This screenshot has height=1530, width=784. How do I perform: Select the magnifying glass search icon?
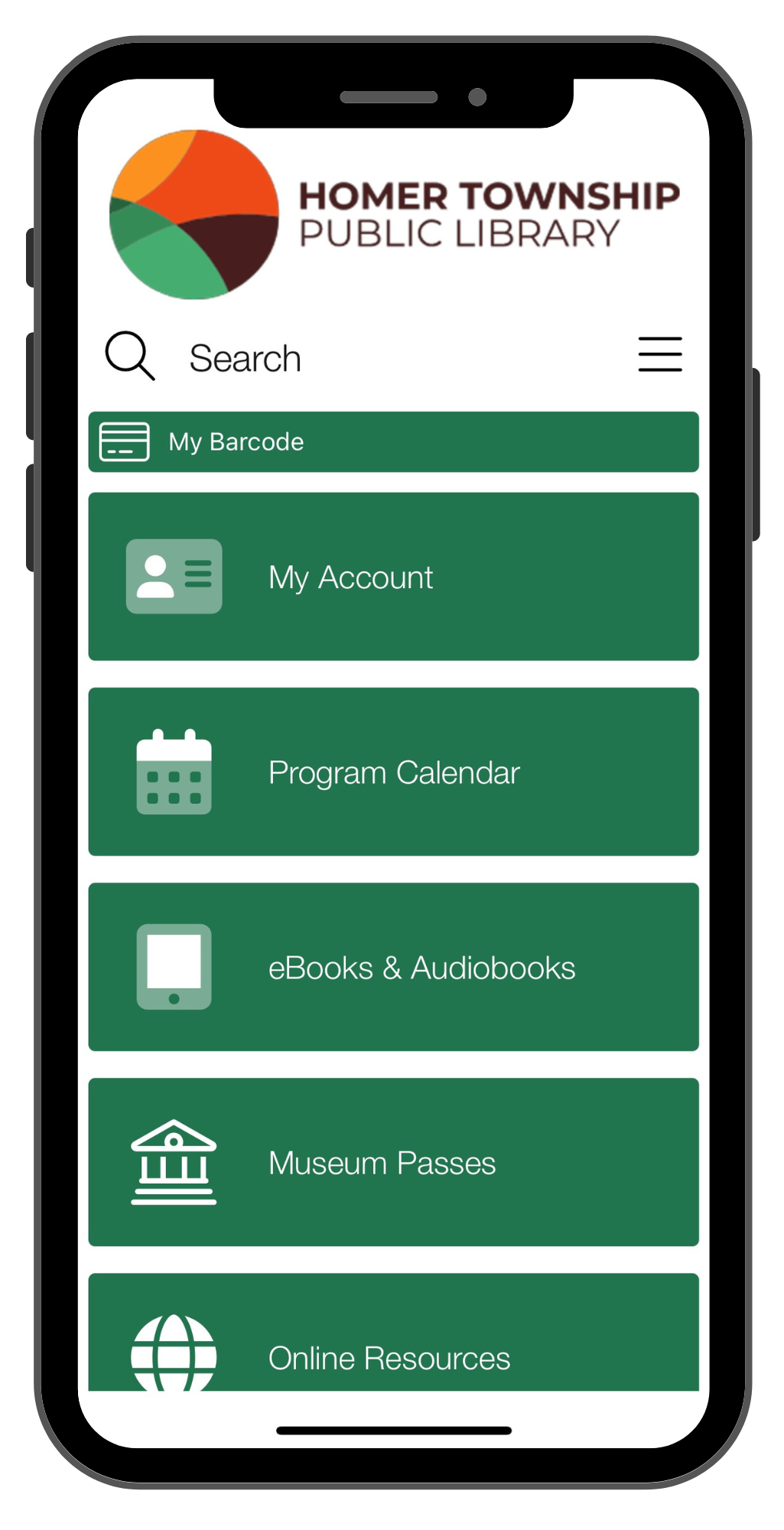pyautogui.click(x=130, y=355)
